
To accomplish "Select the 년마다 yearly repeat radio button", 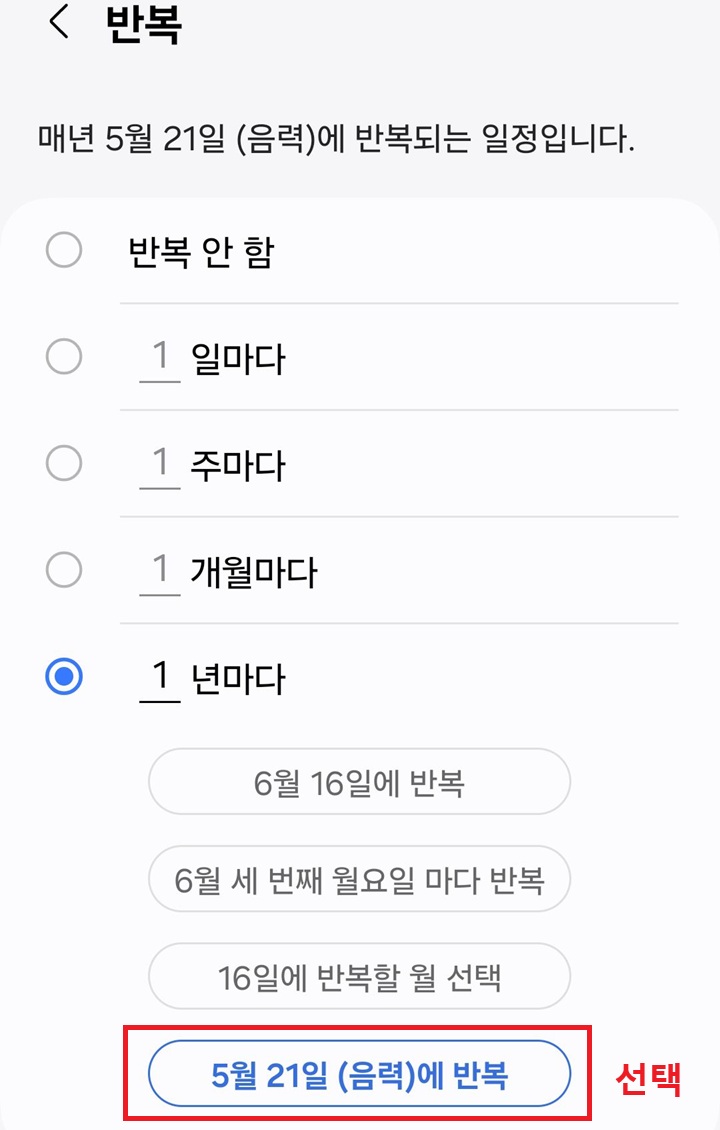I will click(63, 676).
